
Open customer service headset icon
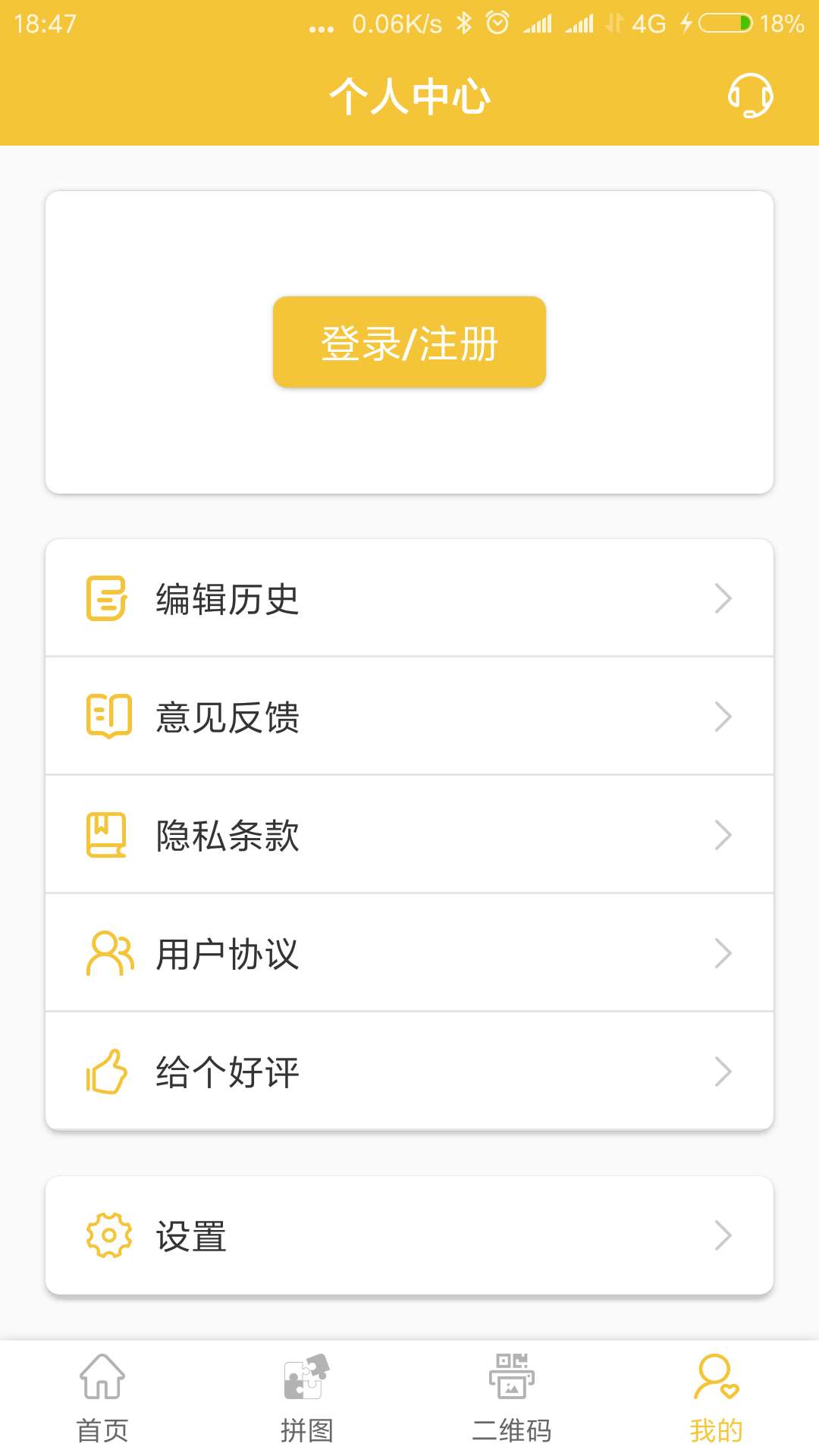750,96
